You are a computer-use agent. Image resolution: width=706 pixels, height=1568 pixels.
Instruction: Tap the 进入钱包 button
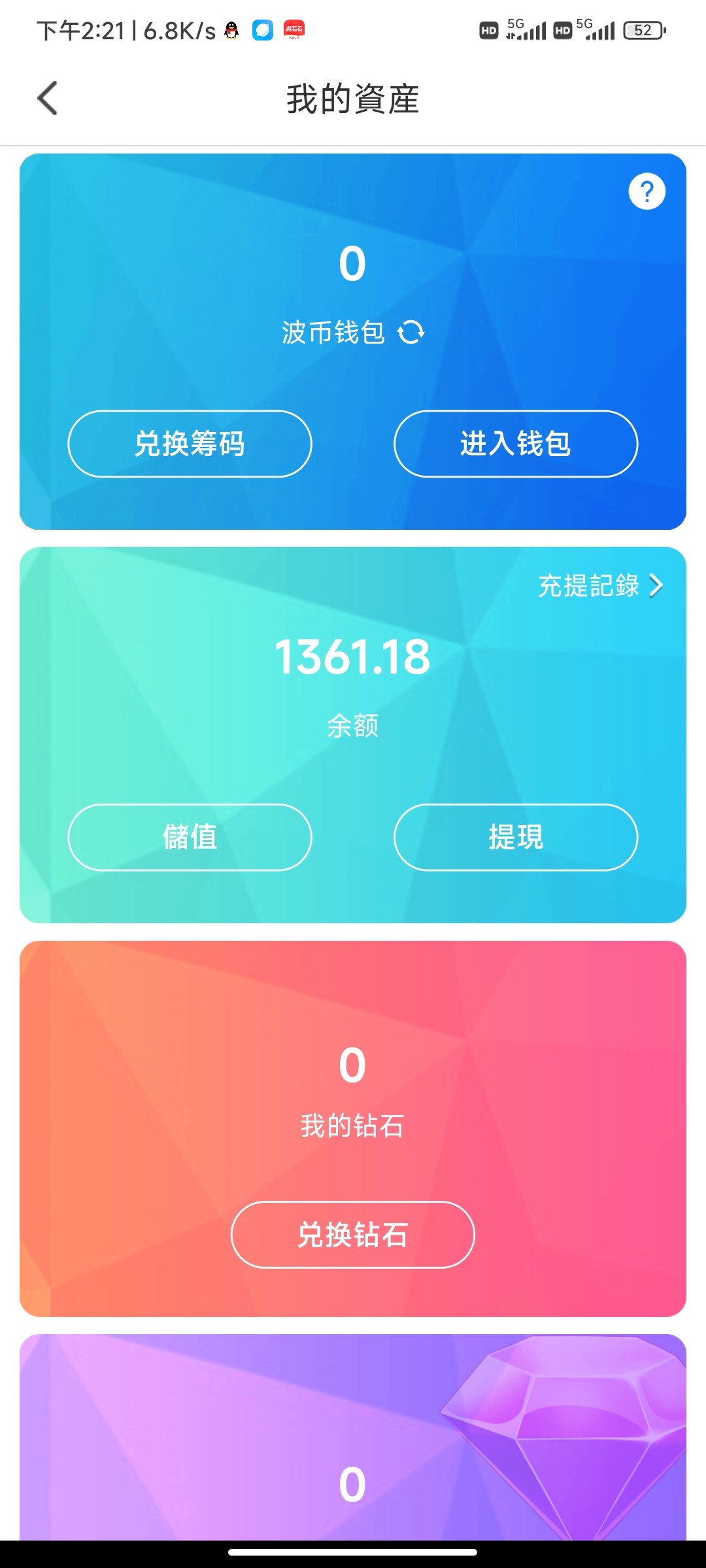(516, 444)
